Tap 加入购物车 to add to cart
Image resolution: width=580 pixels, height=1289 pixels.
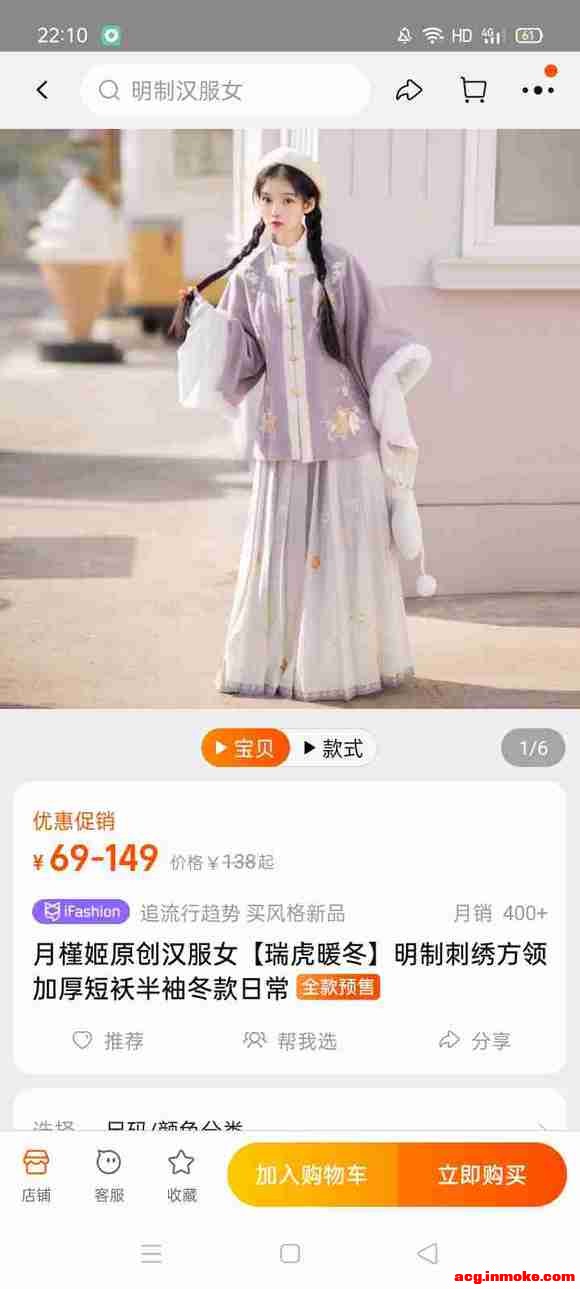[x=312, y=1175]
